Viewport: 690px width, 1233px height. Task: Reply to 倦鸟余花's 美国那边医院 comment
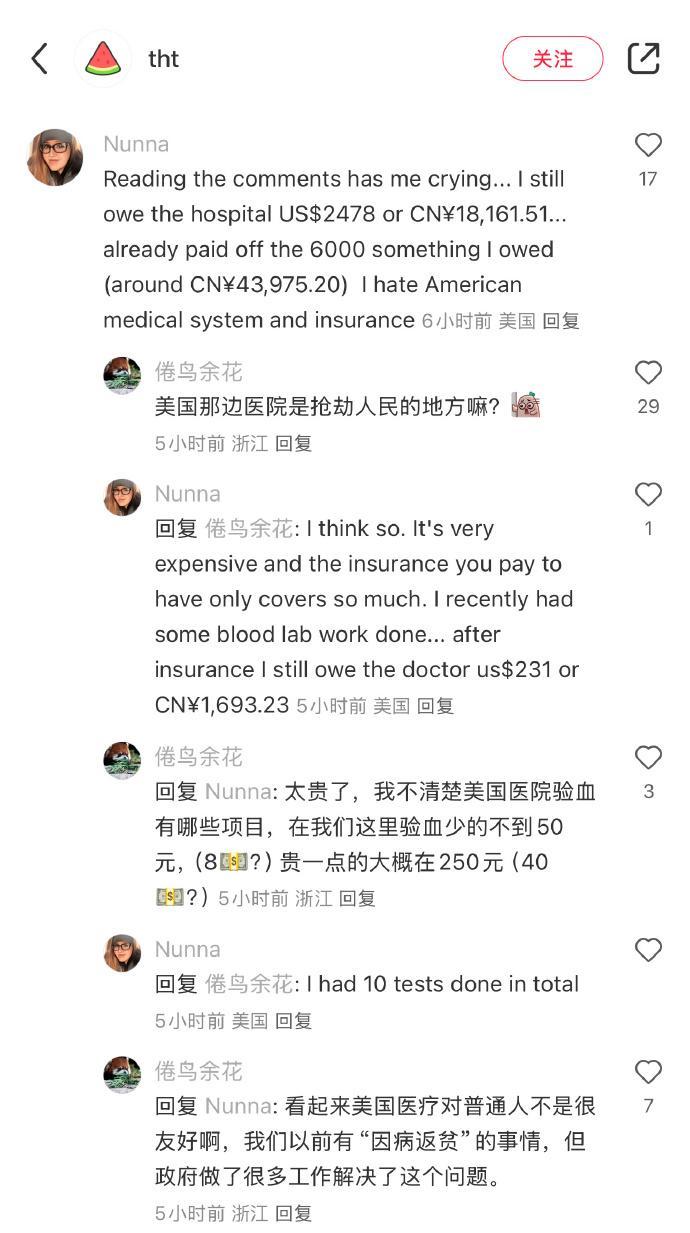(x=294, y=444)
